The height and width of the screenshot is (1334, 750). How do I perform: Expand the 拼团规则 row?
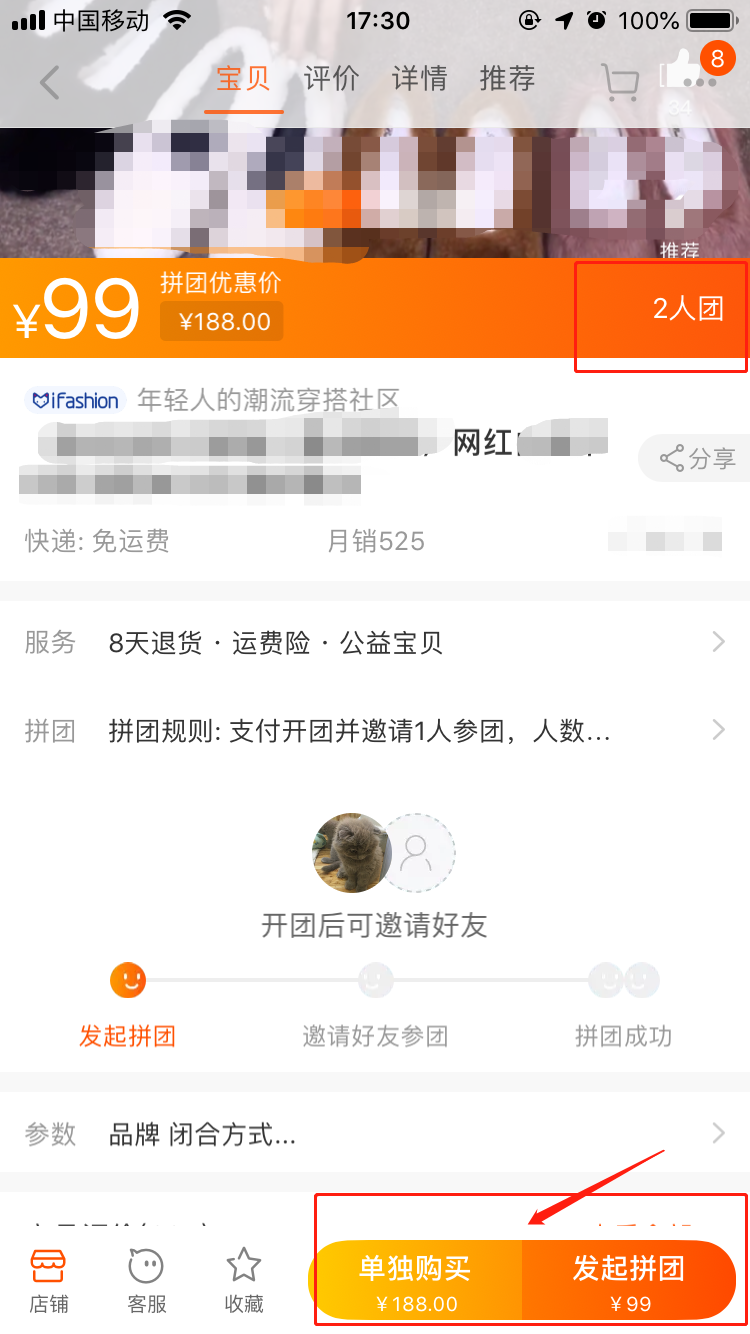[375, 732]
